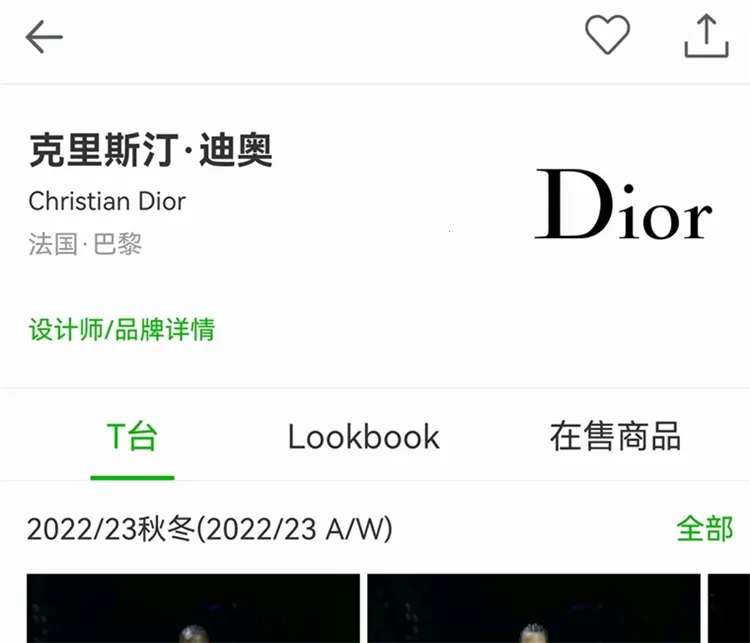This screenshot has width=750, height=643.
Task: Open 设计师/品牌详情 link
Action: (x=121, y=329)
